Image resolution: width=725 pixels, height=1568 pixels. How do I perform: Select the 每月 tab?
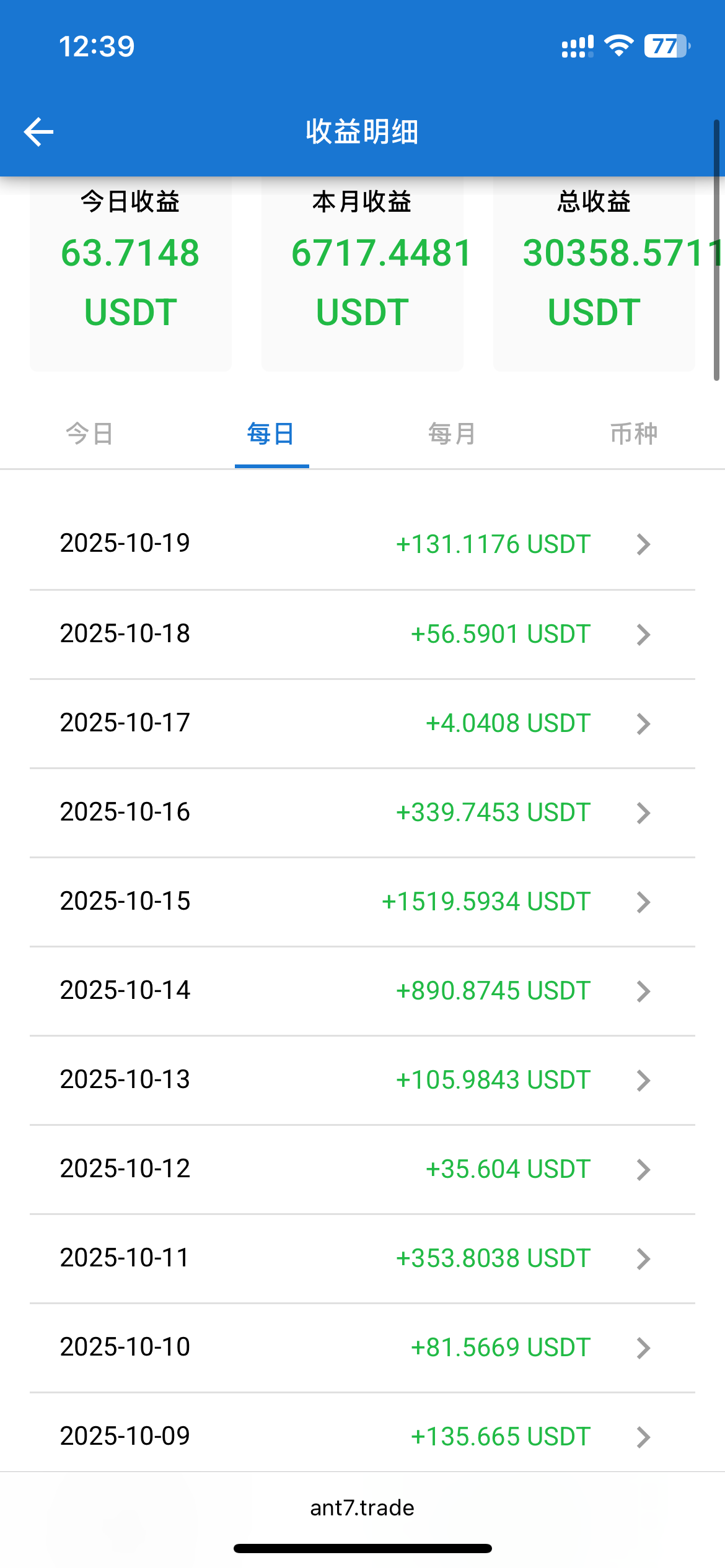[x=452, y=433]
